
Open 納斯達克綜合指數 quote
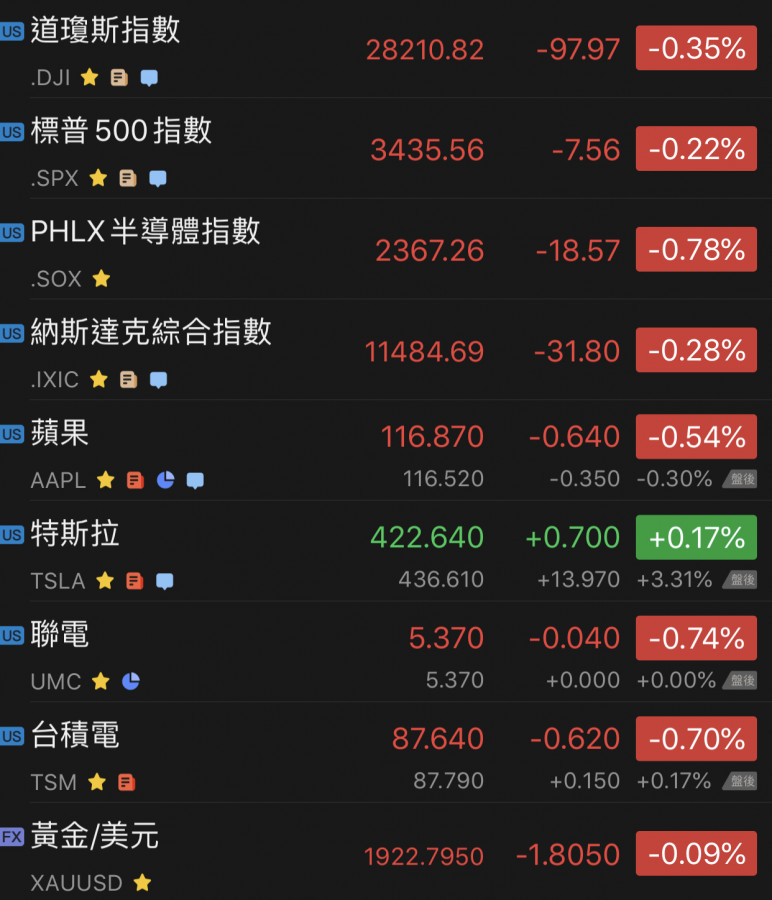pos(151,332)
